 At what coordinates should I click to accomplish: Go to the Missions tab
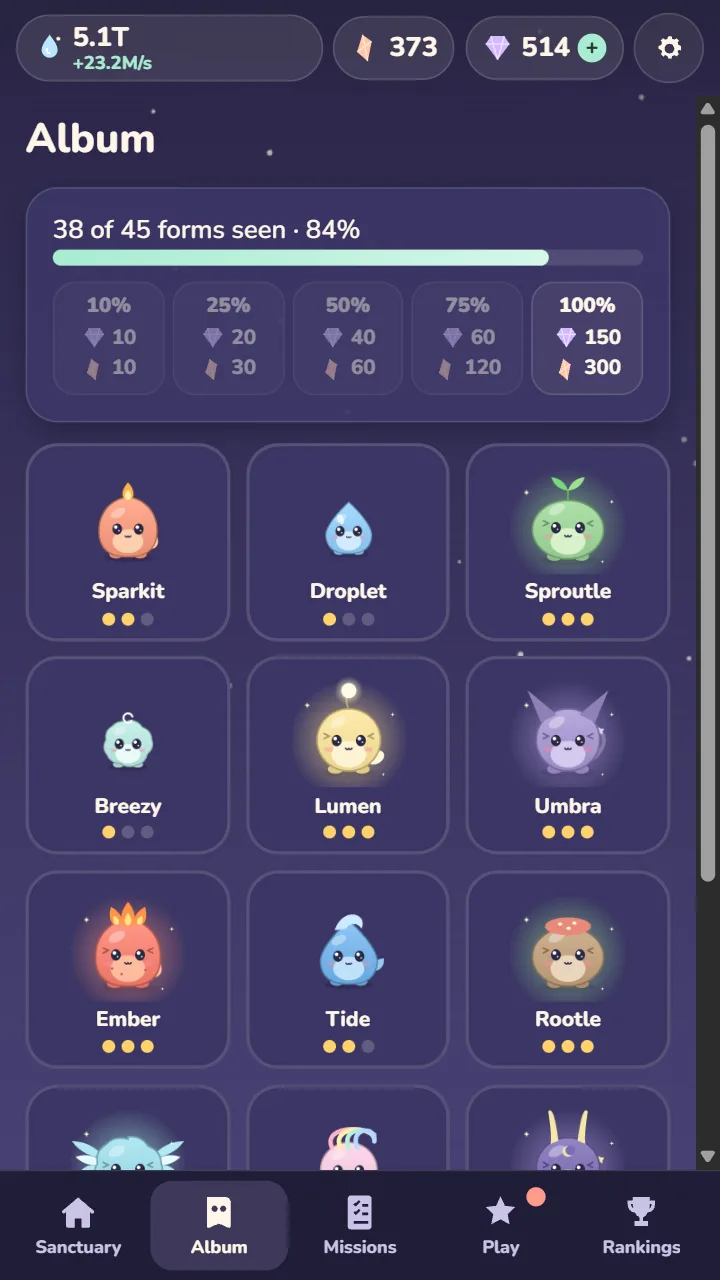coord(360,1226)
